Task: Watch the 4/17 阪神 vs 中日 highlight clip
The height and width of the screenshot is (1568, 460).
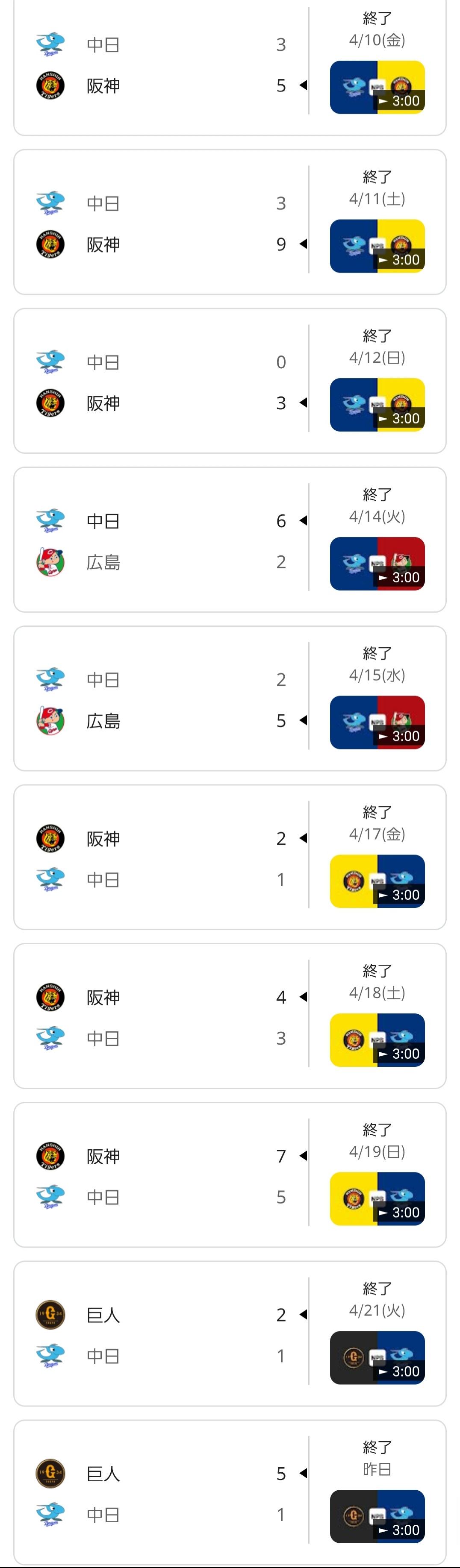Action: pyautogui.click(x=377, y=881)
